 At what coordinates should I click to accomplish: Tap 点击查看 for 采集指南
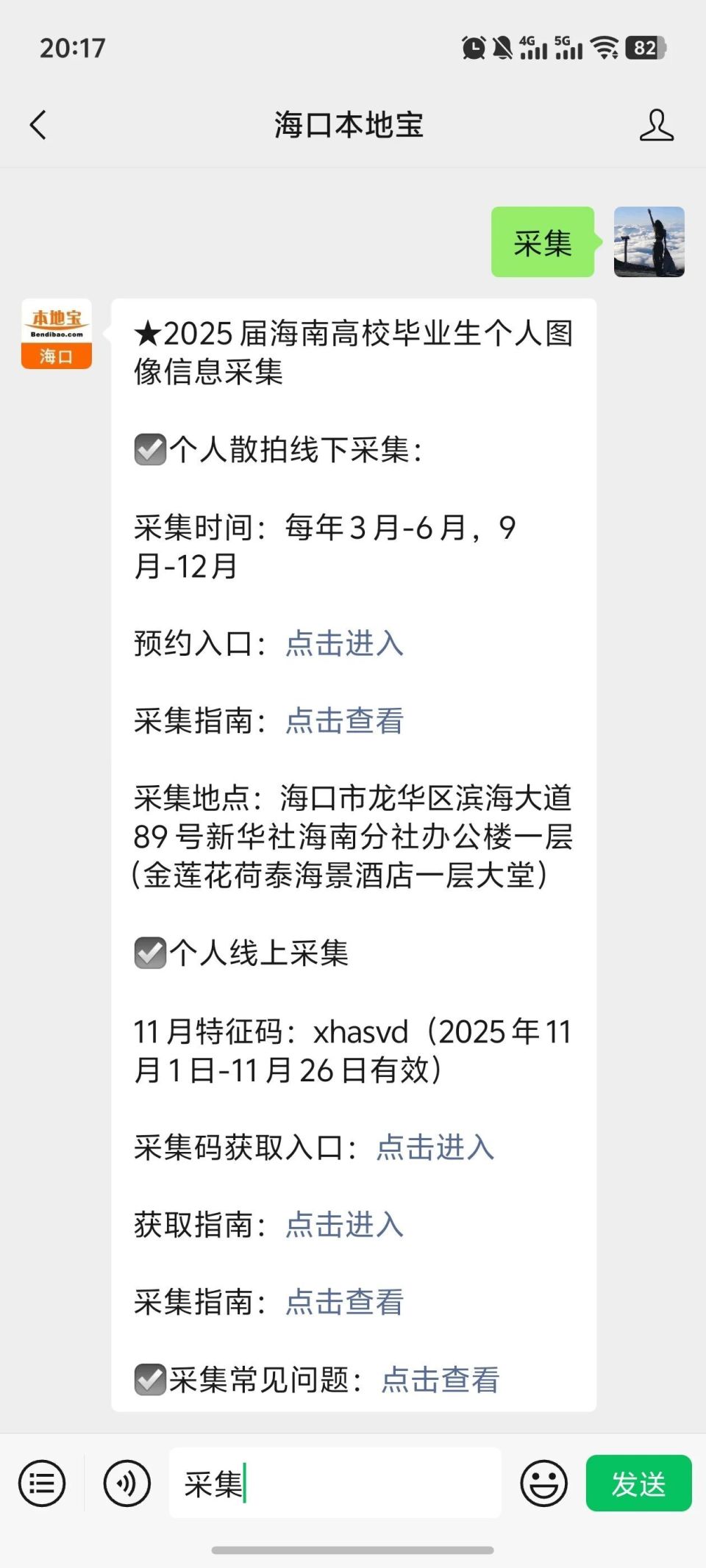[343, 722]
